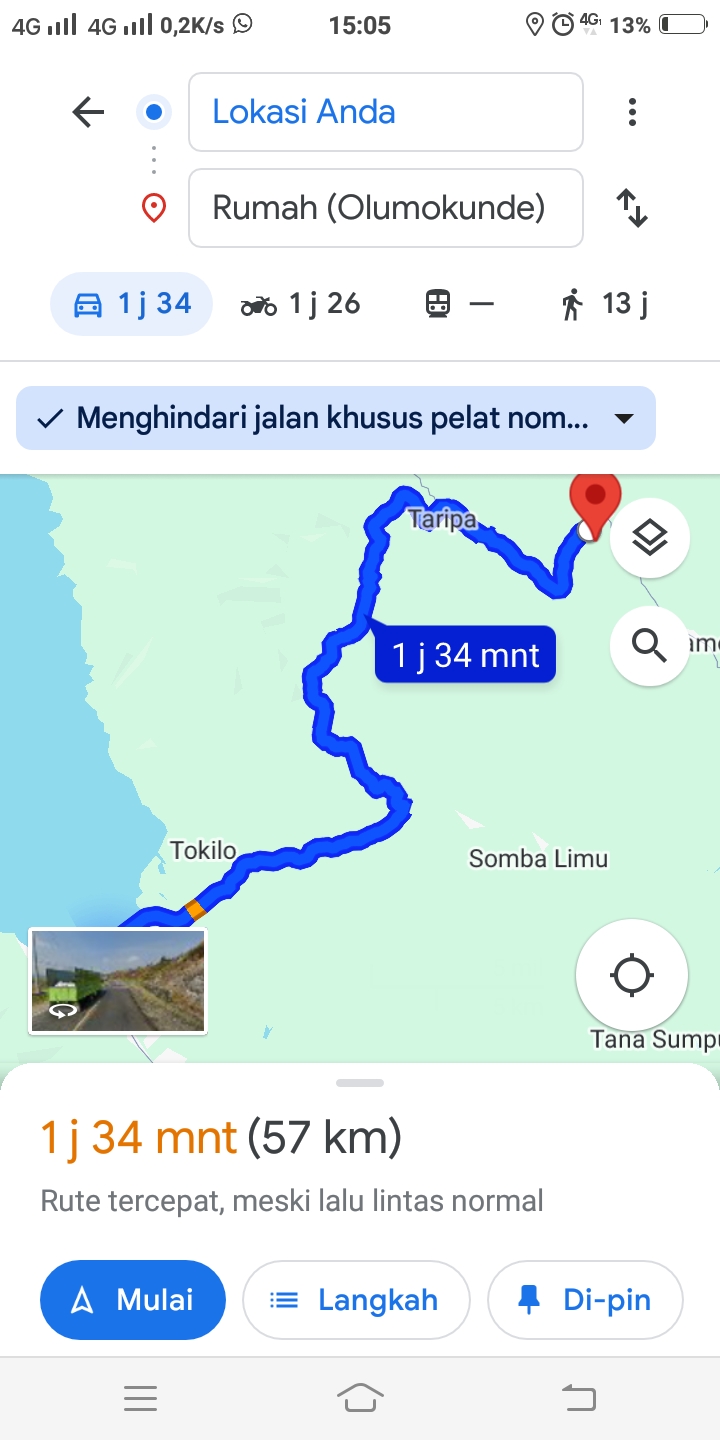
Task: Tap the Di-pin button
Action: pyautogui.click(x=585, y=1300)
